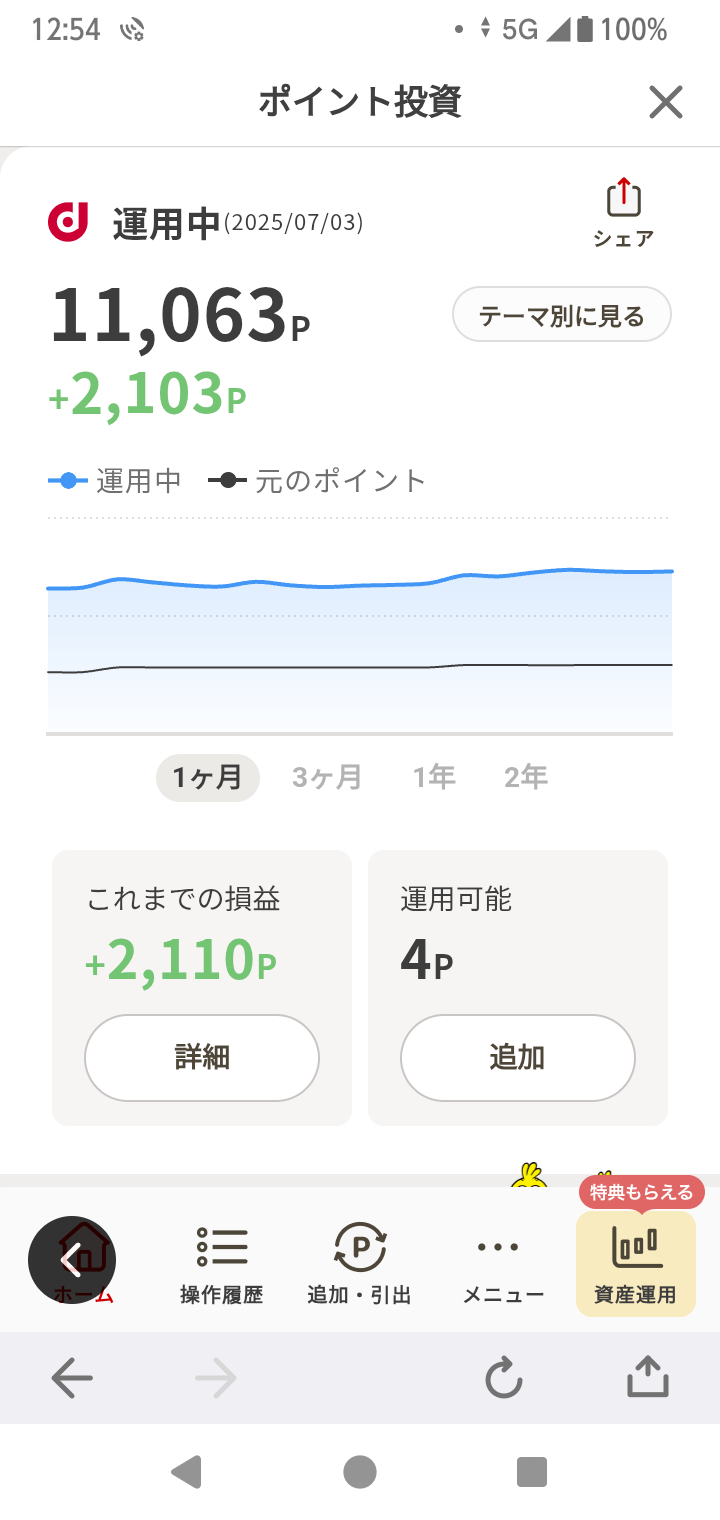Open the 操作履歴 tab
The image size is (720, 1520).
[x=221, y=1262]
